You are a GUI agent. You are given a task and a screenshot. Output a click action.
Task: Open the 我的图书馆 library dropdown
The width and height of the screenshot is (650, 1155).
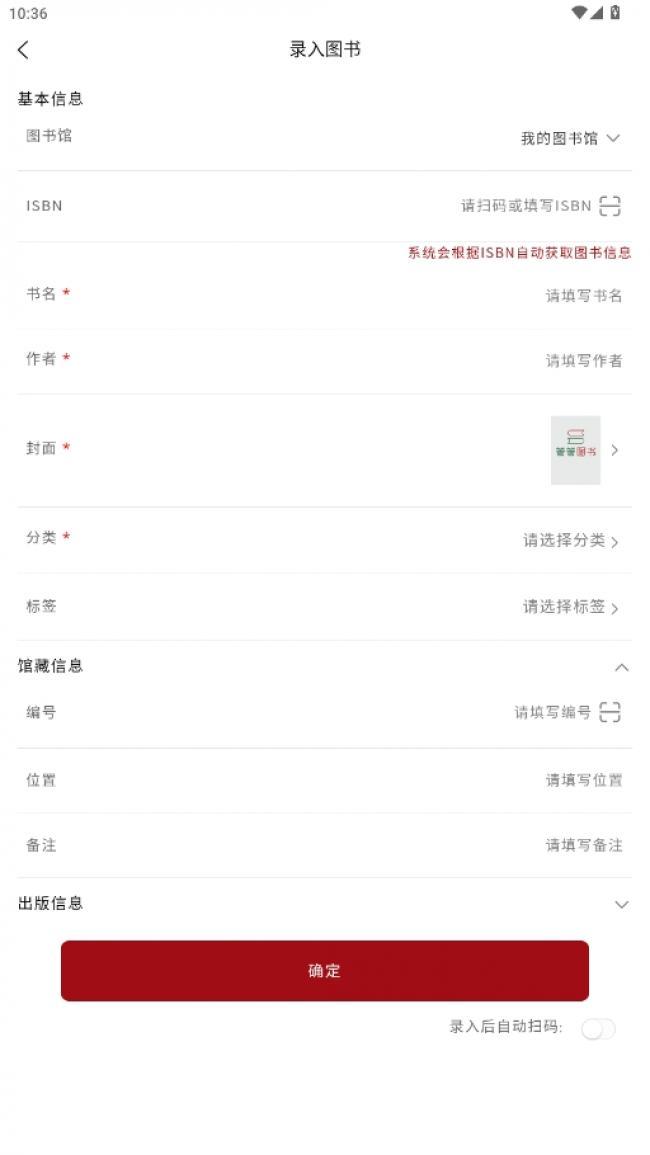[x=570, y=139]
